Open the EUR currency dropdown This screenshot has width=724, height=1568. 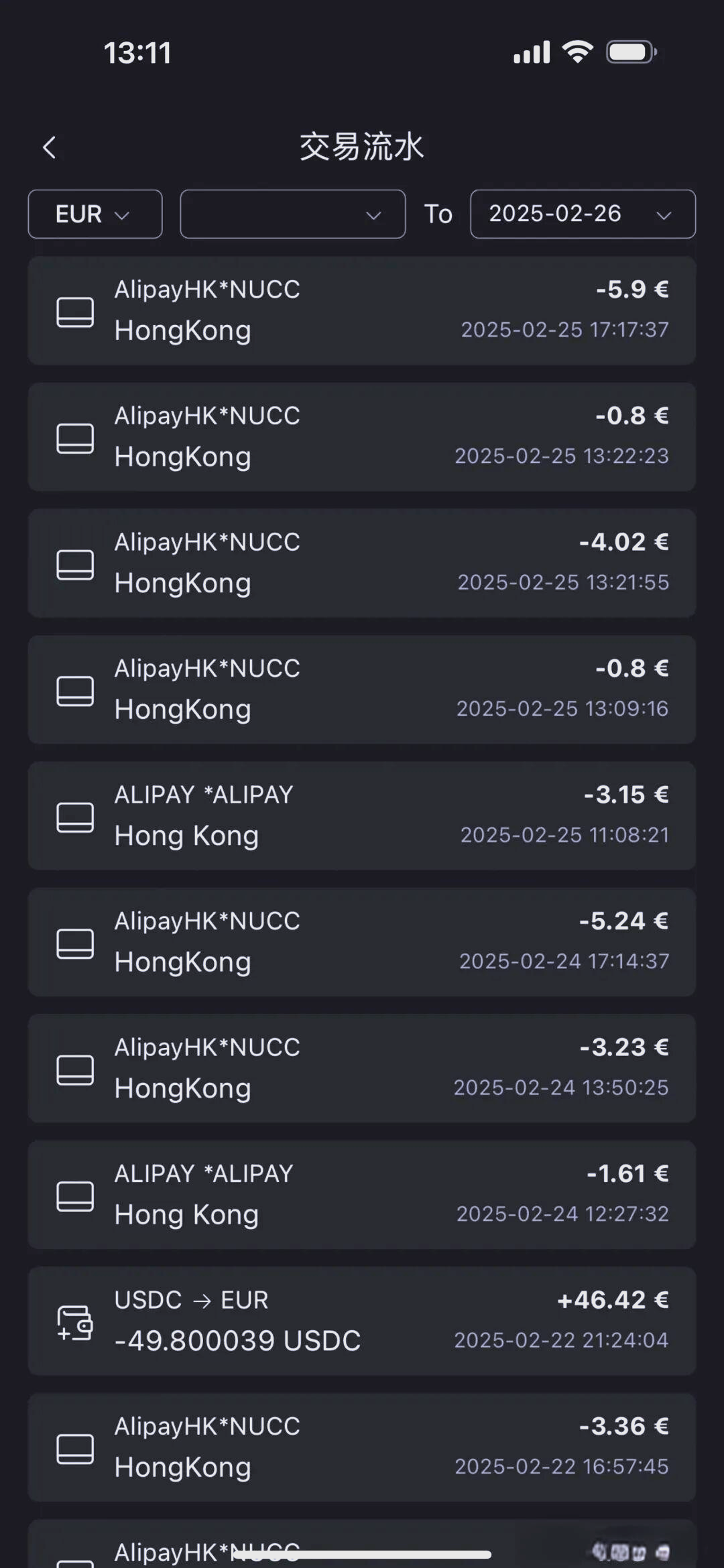(95, 214)
